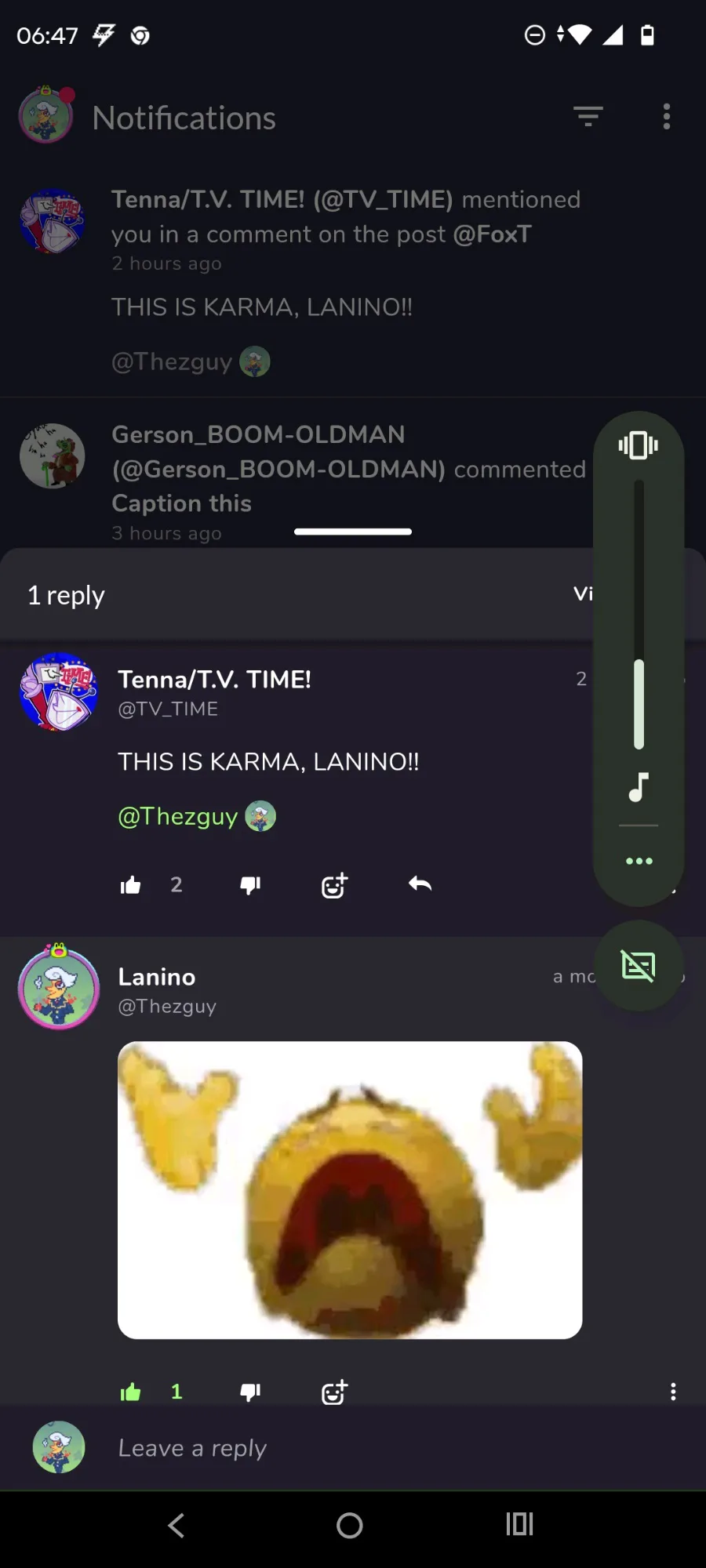Image resolution: width=706 pixels, height=1568 pixels.
Task: Remove your like on Lanino's comment
Action: point(130,1392)
